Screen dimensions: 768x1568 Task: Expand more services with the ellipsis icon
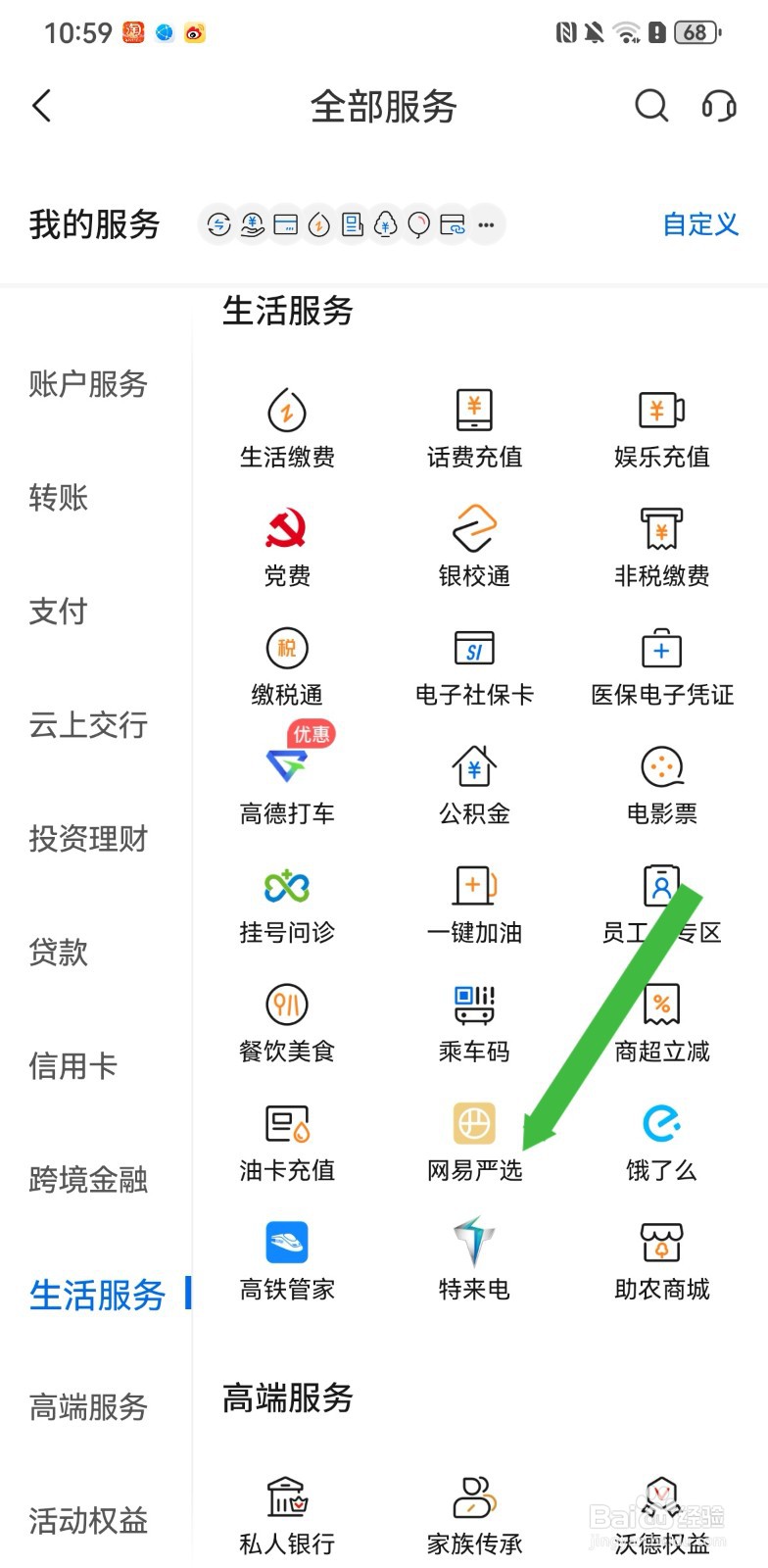tap(486, 224)
